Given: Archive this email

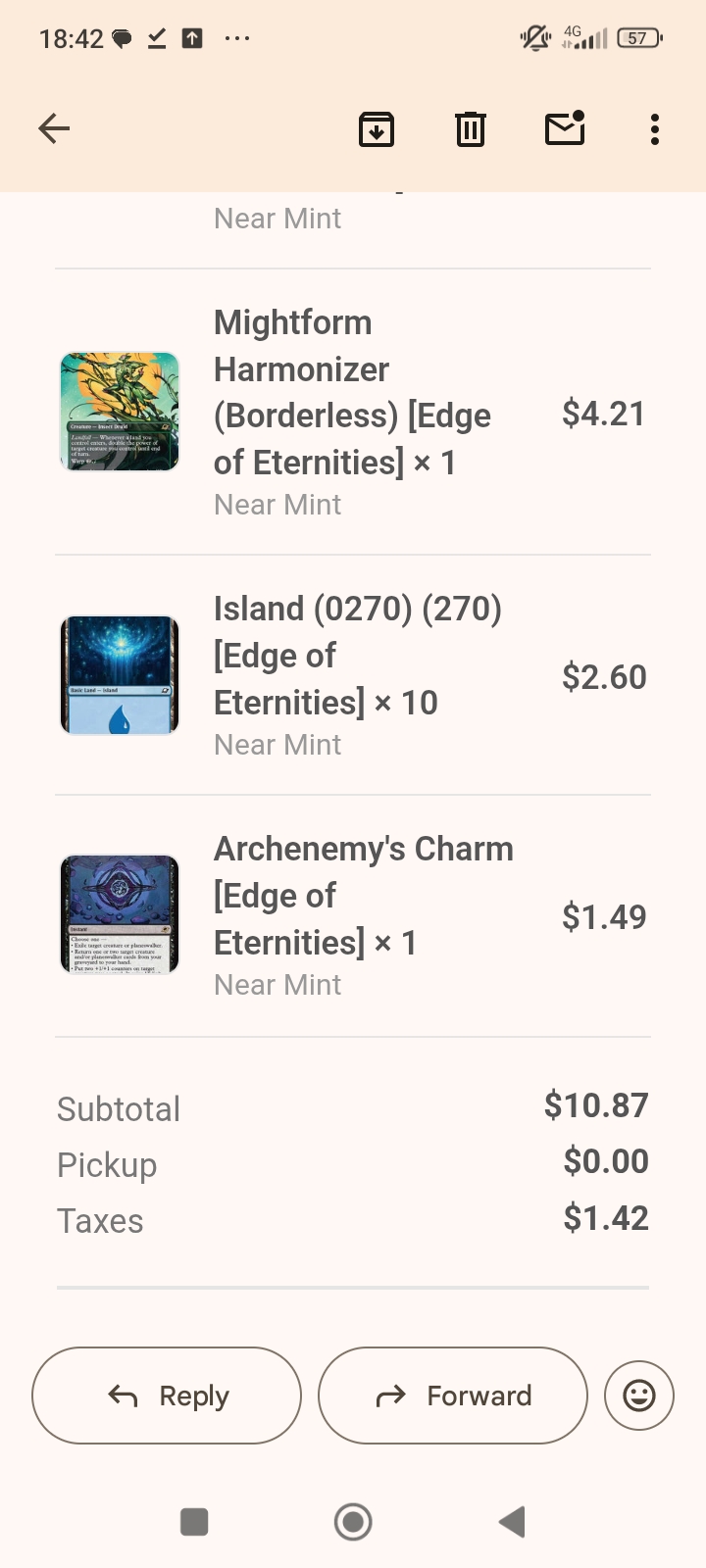Looking at the screenshot, I should [377, 129].
